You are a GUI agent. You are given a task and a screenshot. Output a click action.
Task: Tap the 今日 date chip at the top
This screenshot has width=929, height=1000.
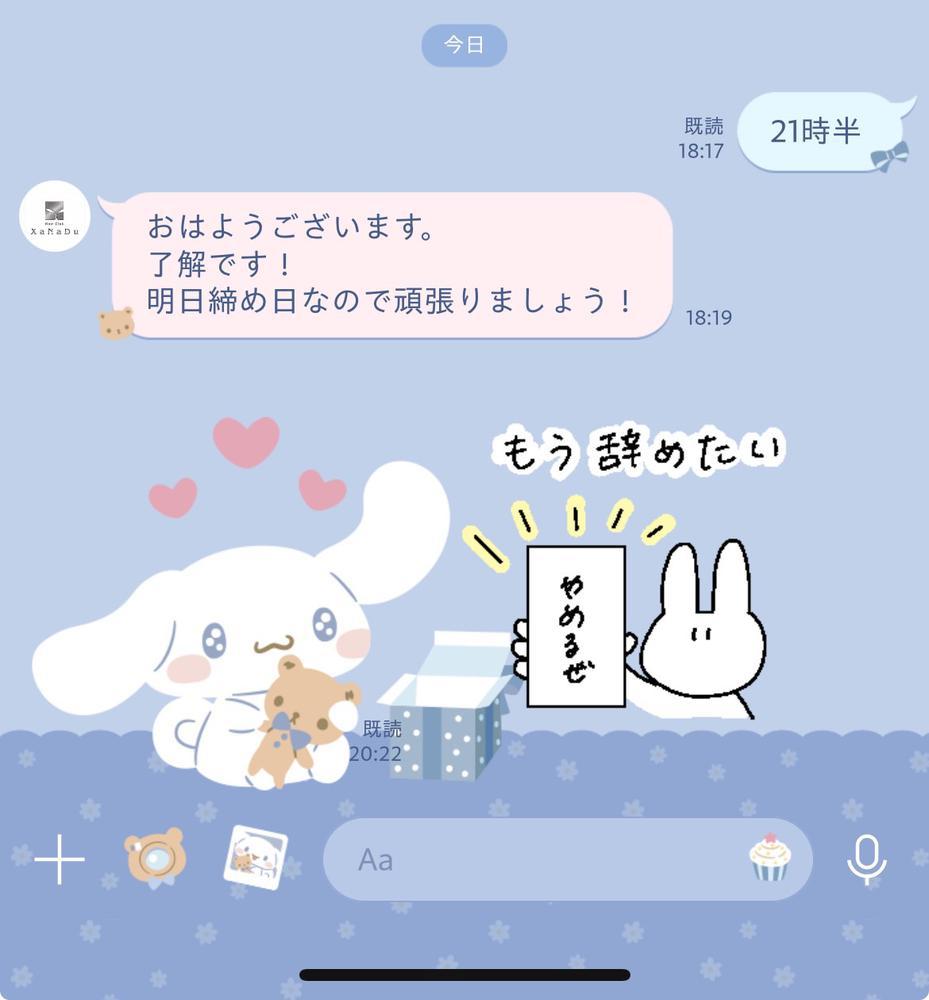463,45
